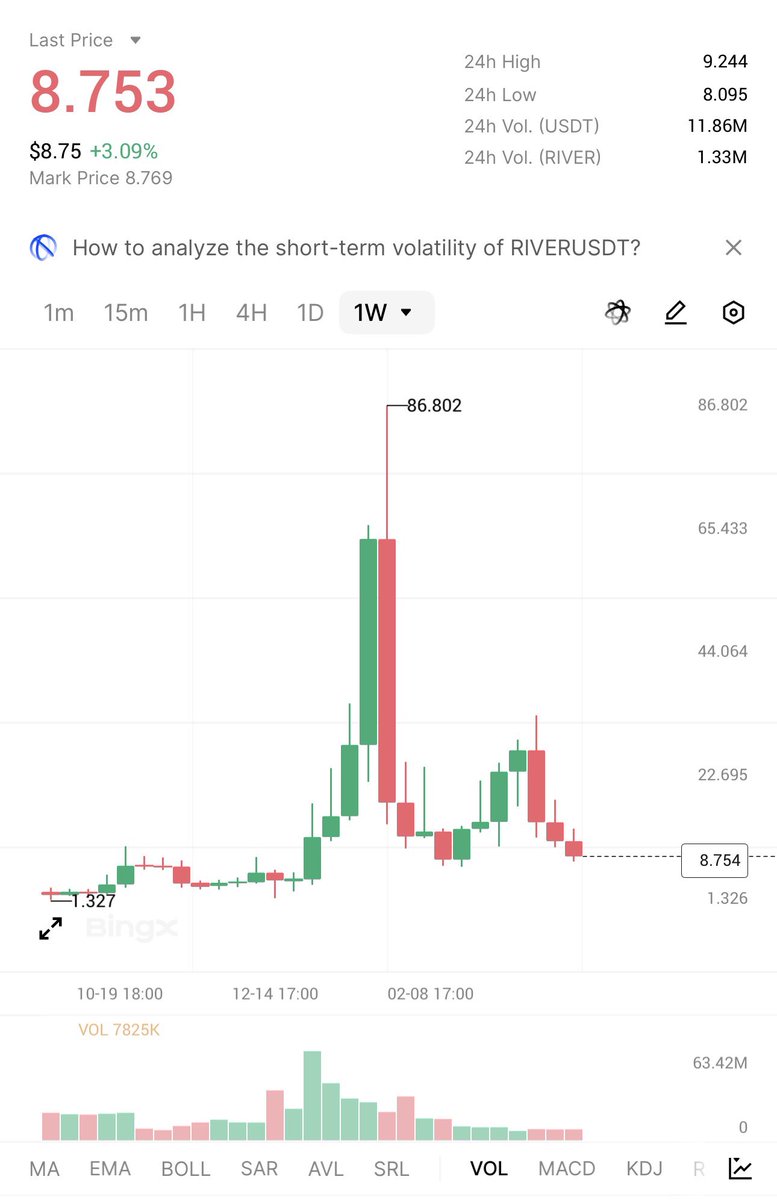777x1200 pixels.
Task: Select the MACD sub-indicator
Action: click(567, 1169)
